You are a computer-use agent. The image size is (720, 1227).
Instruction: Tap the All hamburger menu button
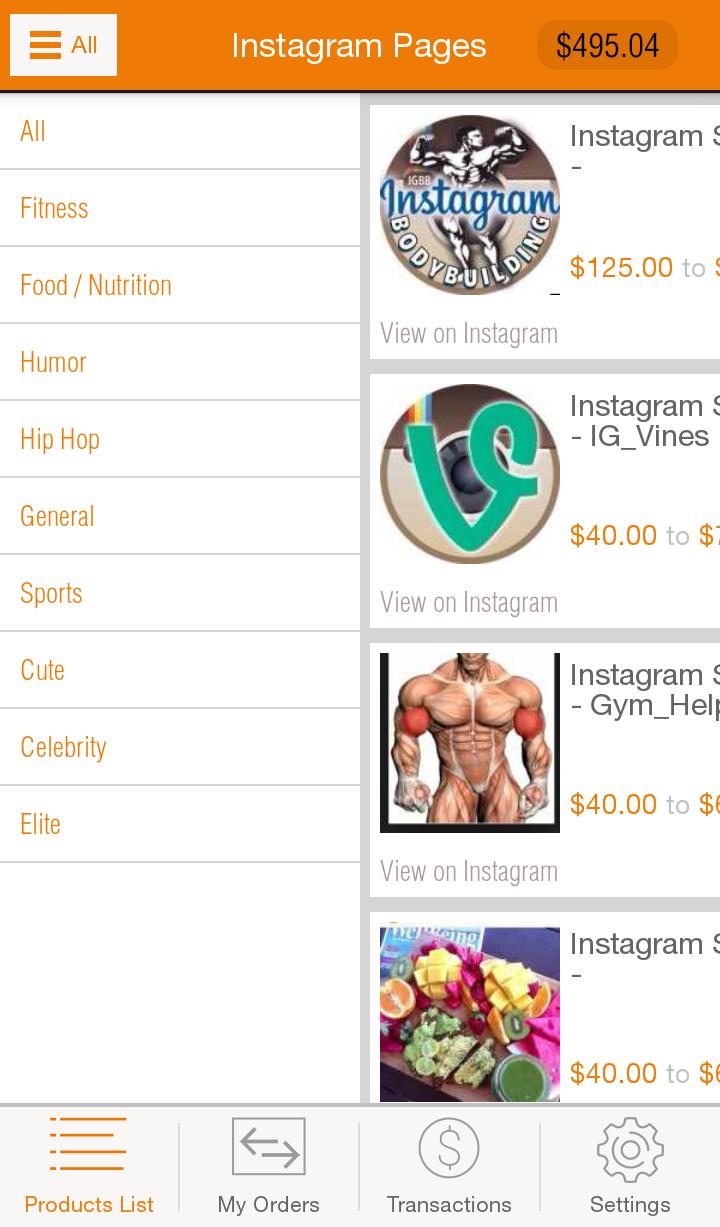[x=63, y=45]
